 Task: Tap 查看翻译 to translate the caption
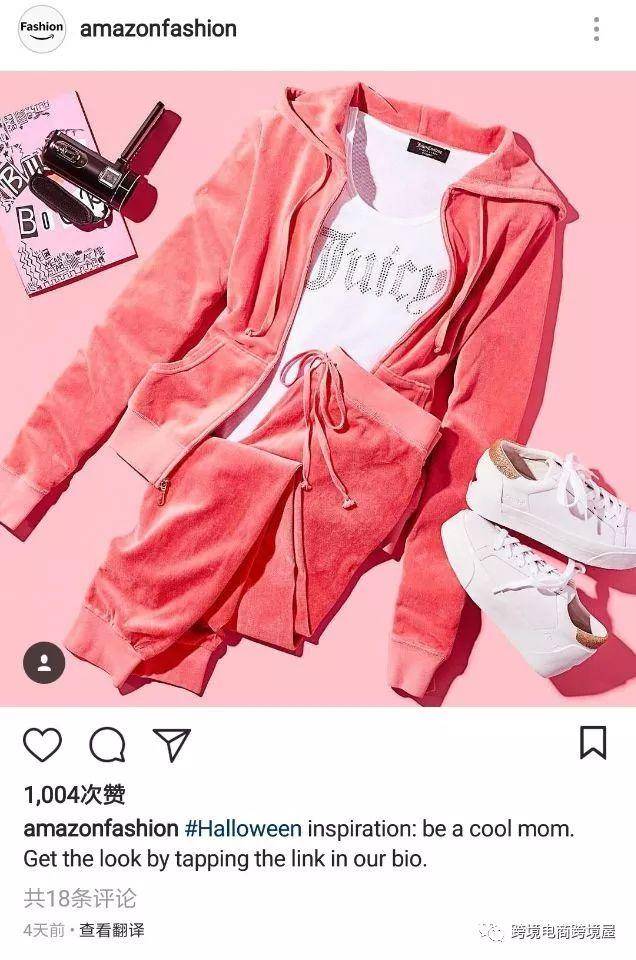[x=112, y=930]
